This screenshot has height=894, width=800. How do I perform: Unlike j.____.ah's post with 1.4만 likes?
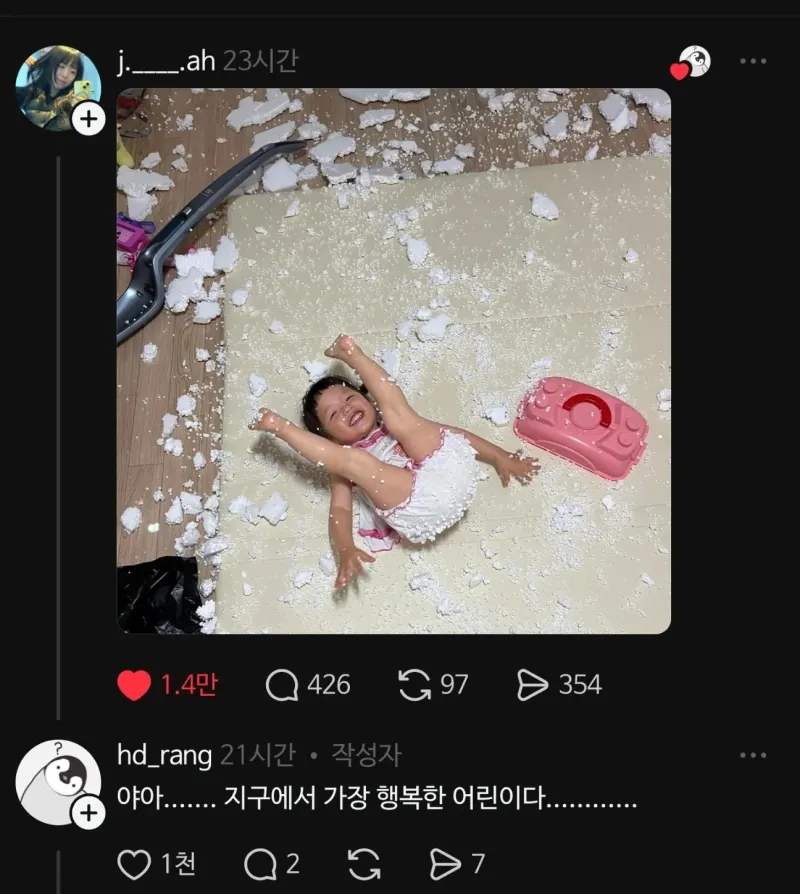pyautogui.click(x=134, y=685)
